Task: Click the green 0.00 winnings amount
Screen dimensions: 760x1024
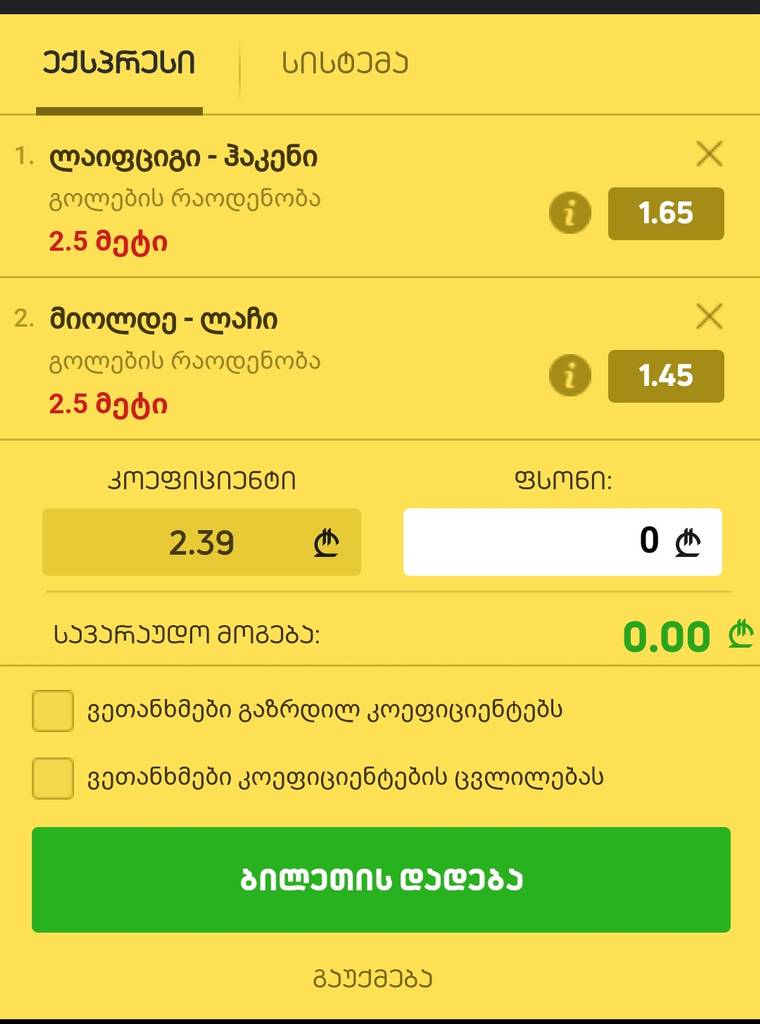Action: [x=668, y=634]
